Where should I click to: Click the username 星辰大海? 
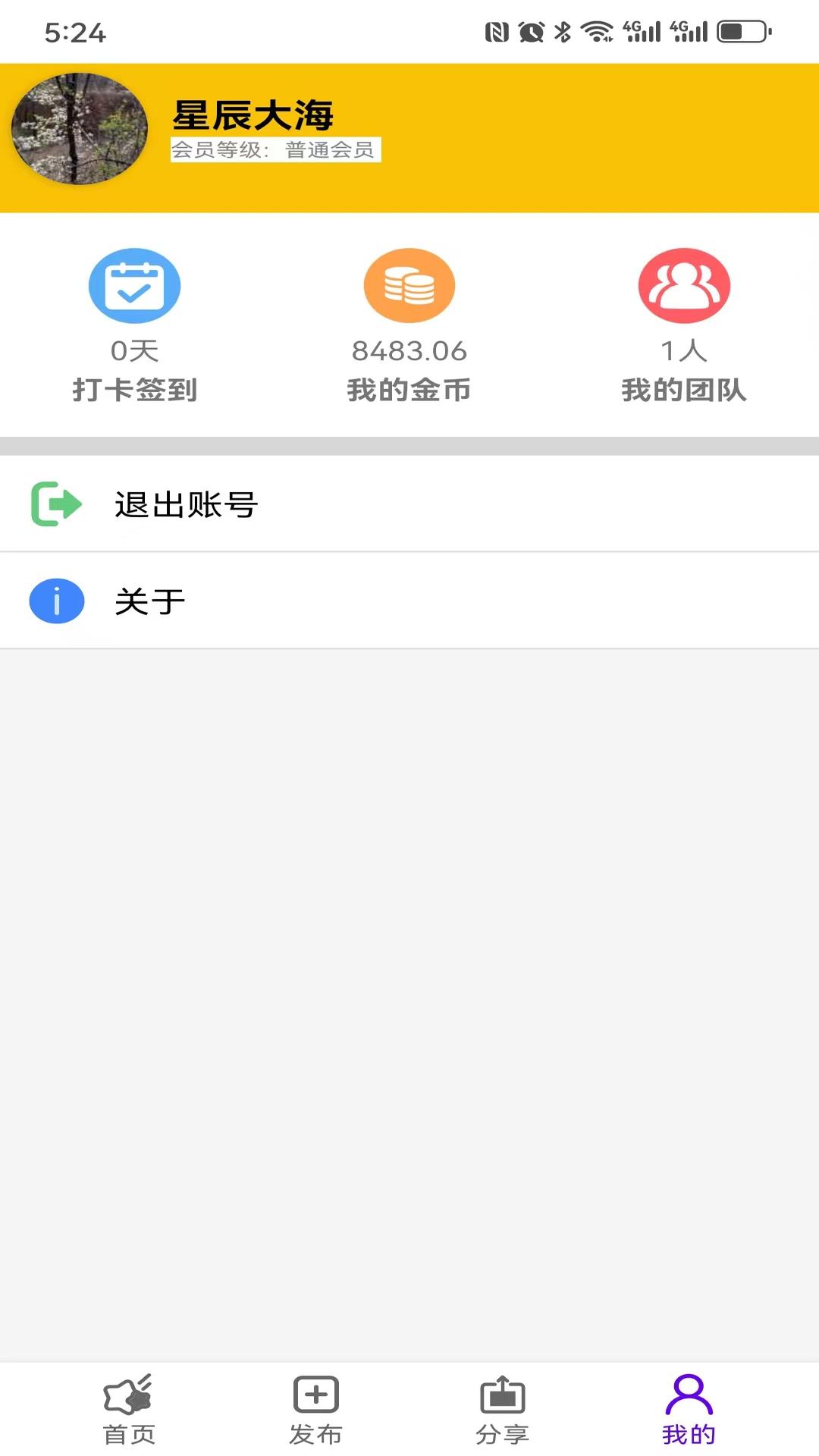click(x=253, y=114)
